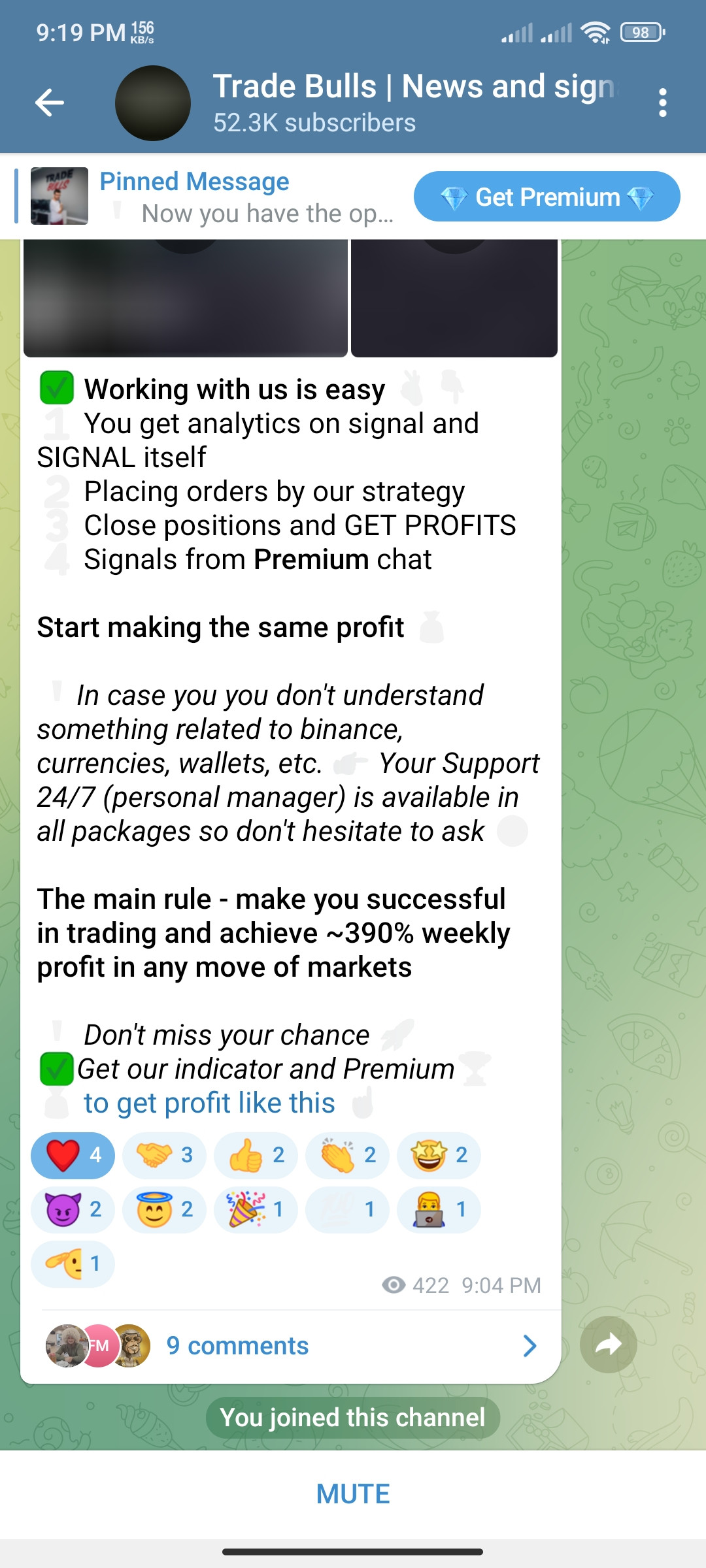Image resolution: width=706 pixels, height=1568 pixels.
Task: React with the purple devil emoji
Action: (x=73, y=1209)
